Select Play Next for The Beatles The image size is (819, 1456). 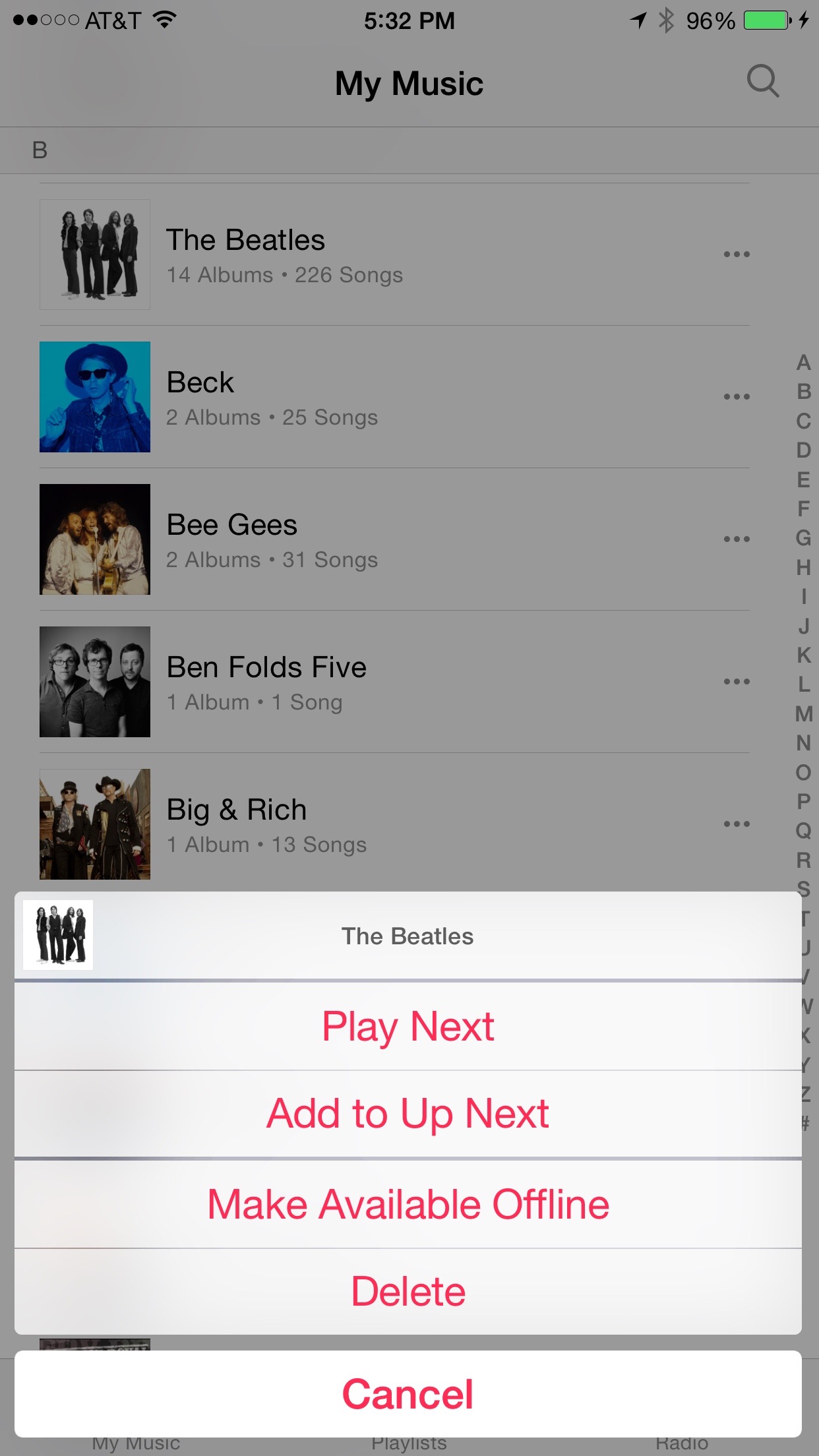point(408,1026)
